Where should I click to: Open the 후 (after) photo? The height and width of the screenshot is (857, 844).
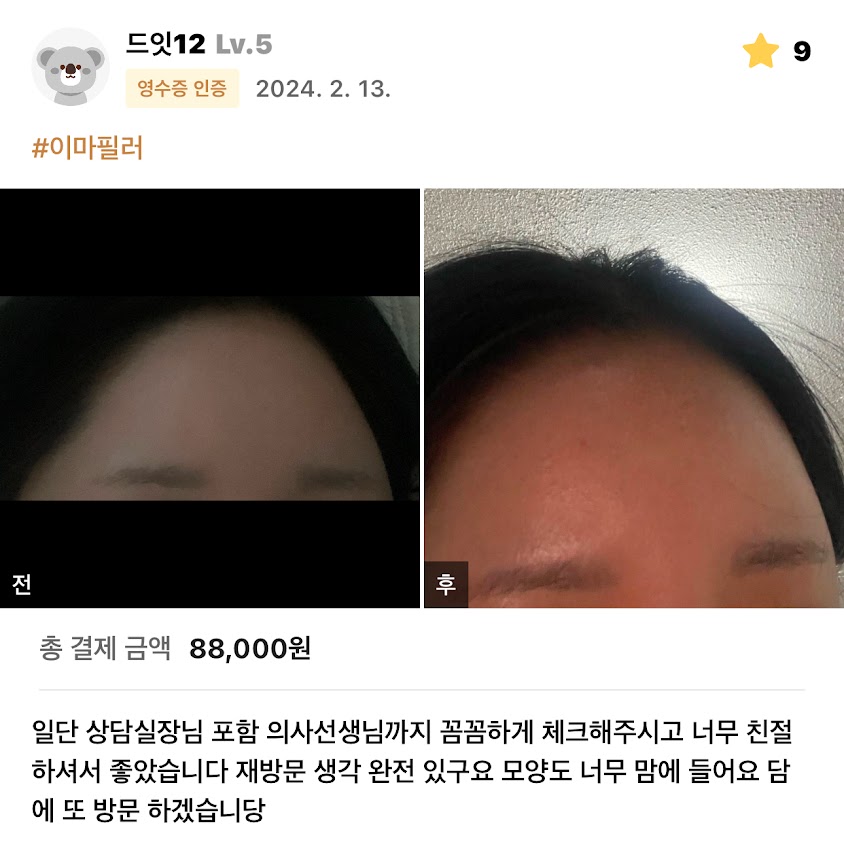[634, 398]
